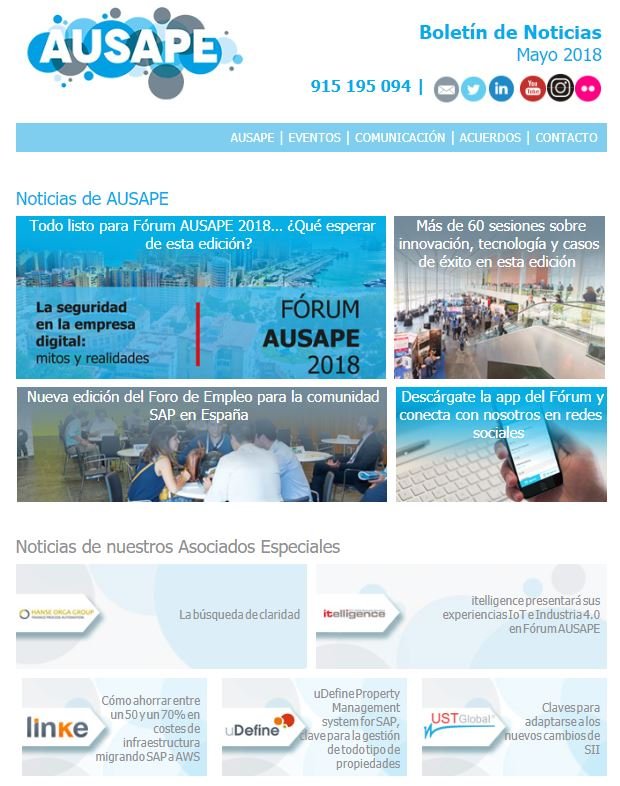Read the Foro de Empleo news tile
The width and height of the screenshot is (620, 786).
[x=202, y=444]
